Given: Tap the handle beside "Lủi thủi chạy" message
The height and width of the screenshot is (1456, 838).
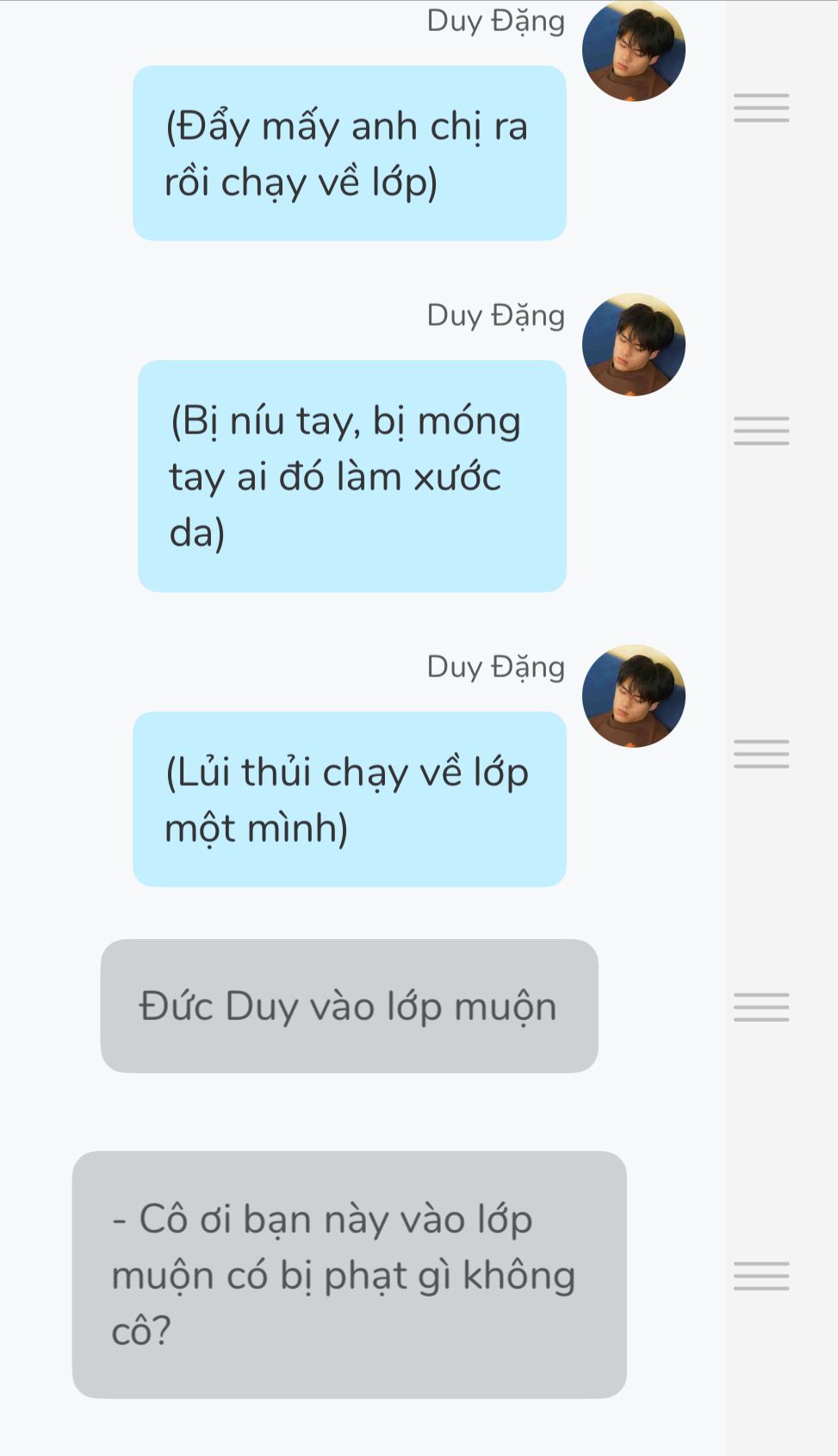Looking at the screenshot, I should (x=761, y=754).
